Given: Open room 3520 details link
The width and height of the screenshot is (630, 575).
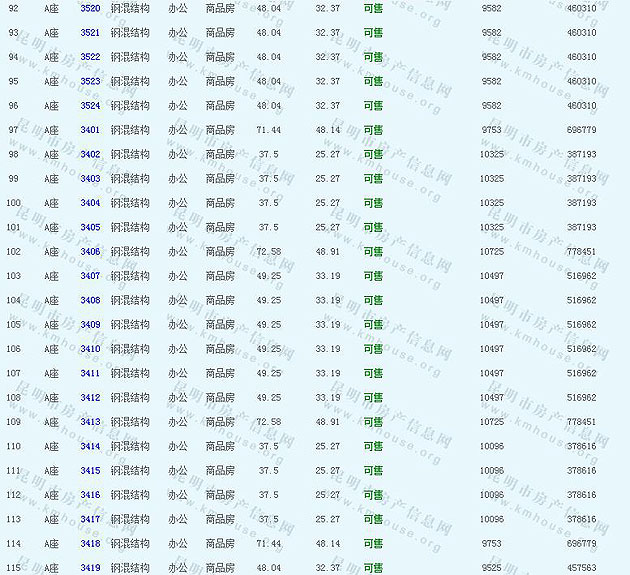Looking at the screenshot, I should coord(90,8).
